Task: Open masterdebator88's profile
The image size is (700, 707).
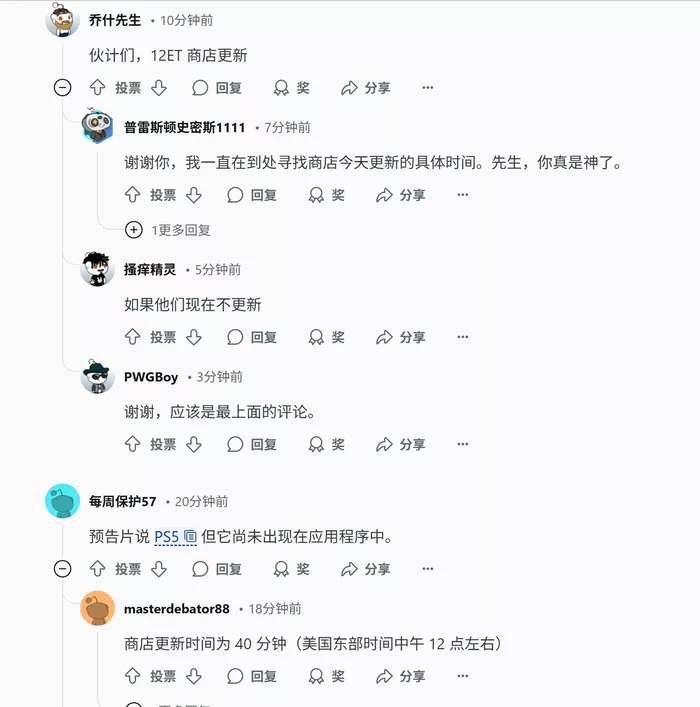Action: pyautogui.click(x=176, y=608)
